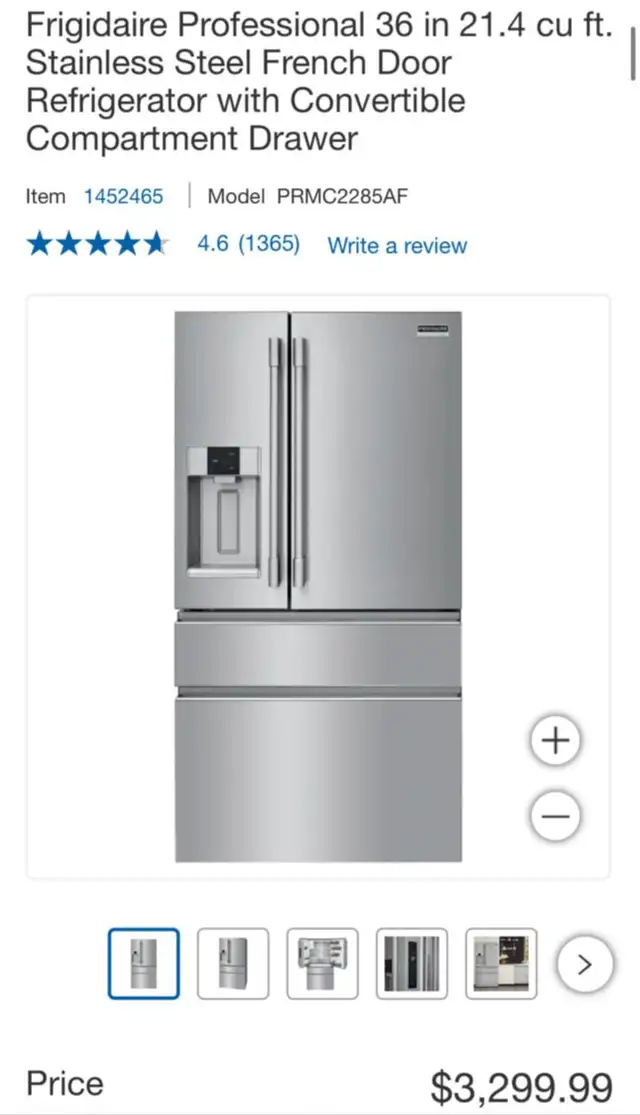
Task: View the open-doors refrigerator thumbnail
Action: pyautogui.click(x=323, y=964)
